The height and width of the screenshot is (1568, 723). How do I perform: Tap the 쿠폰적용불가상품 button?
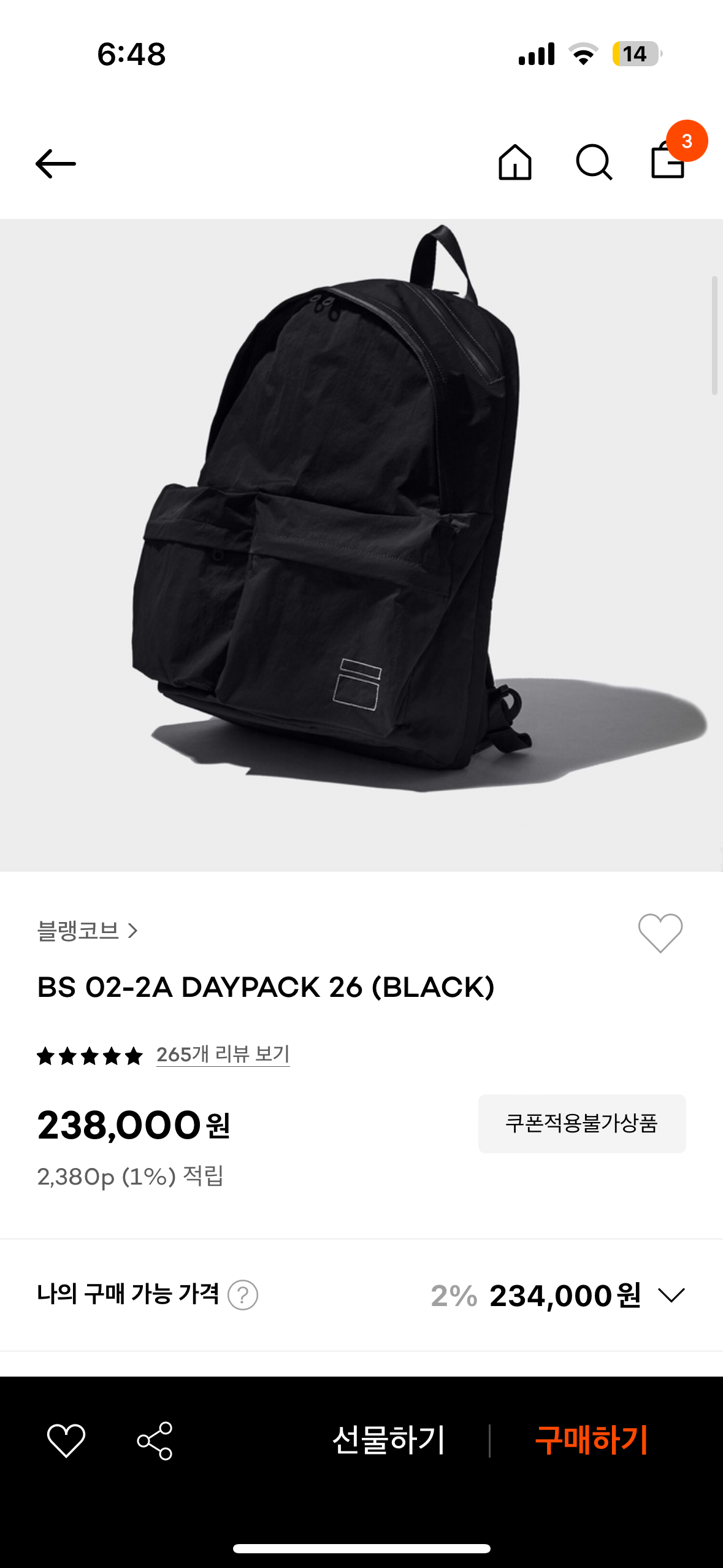581,1123
